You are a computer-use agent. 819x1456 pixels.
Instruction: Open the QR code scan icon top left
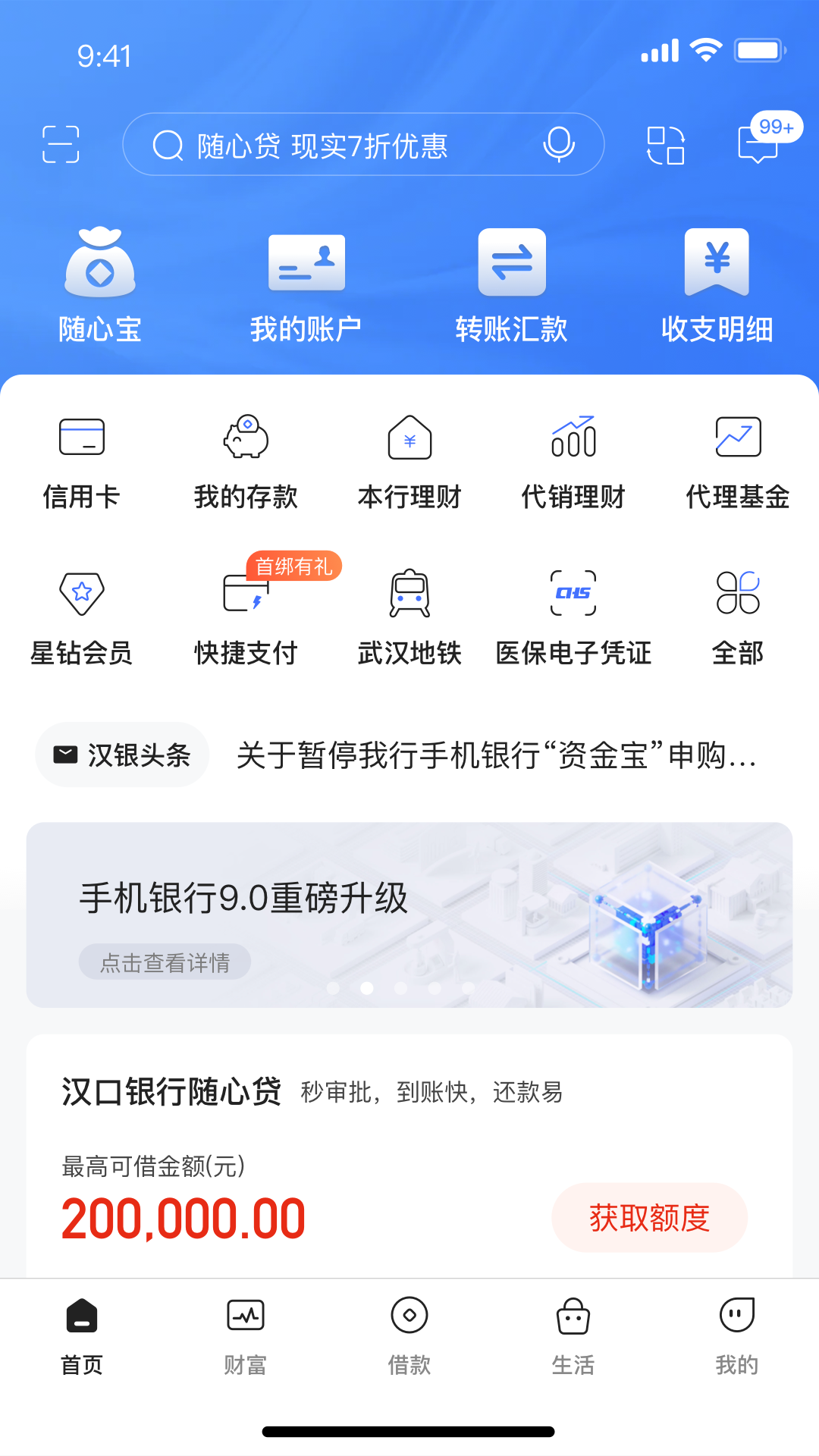pos(61,144)
